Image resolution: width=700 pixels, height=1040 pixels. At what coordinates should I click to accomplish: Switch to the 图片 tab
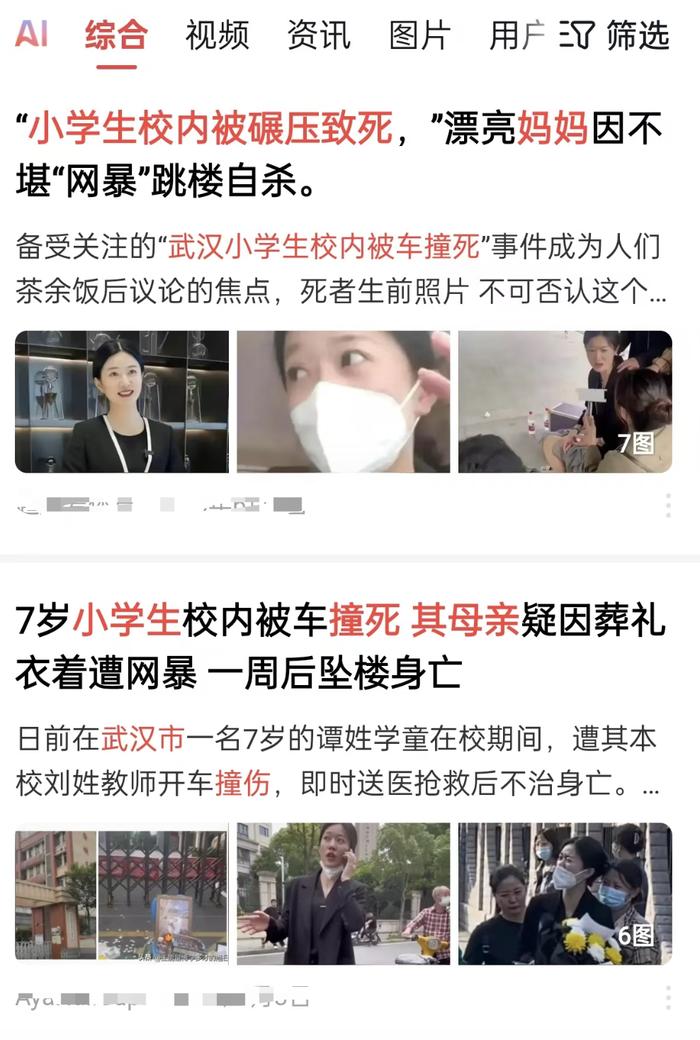(x=420, y=36)
